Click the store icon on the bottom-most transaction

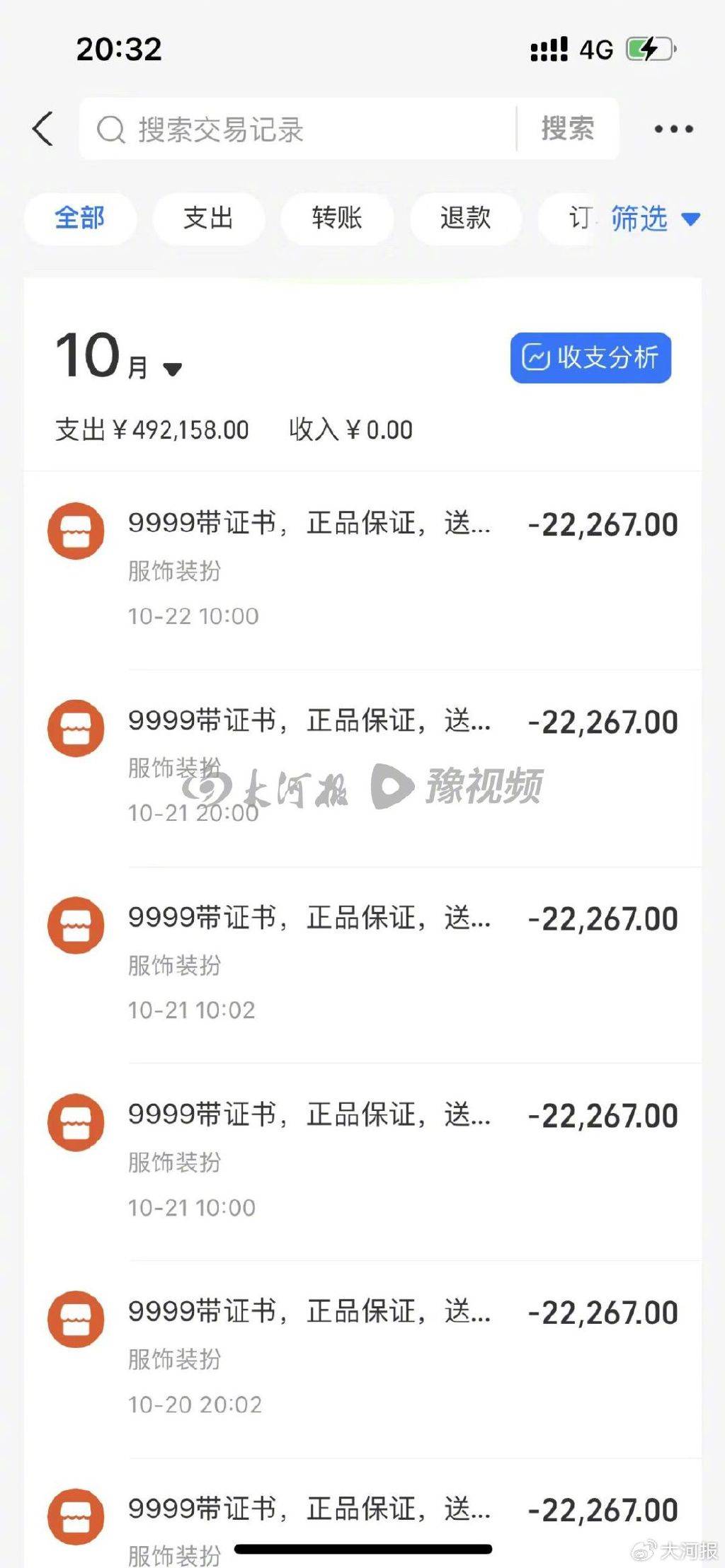[76, 1514]
